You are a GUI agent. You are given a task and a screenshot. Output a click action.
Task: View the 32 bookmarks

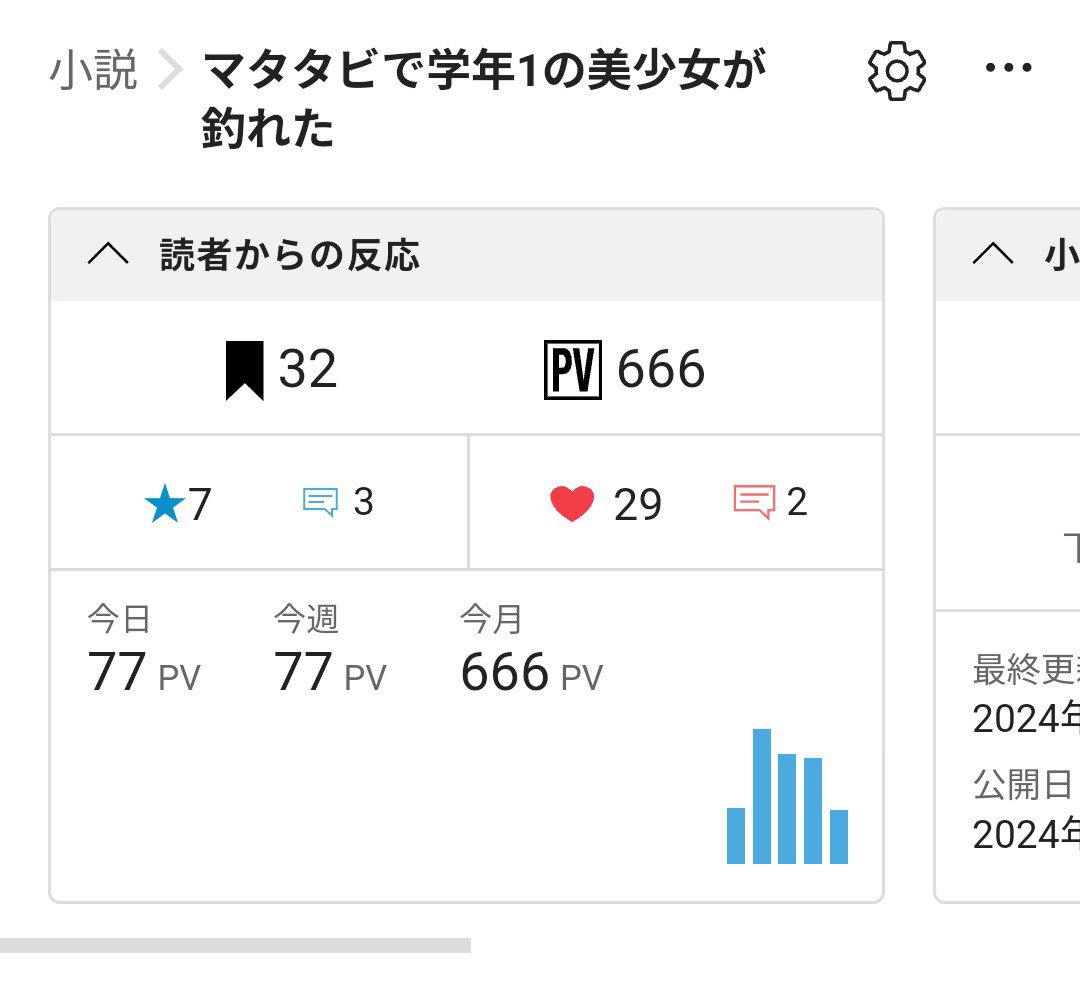tap(282, 370)
